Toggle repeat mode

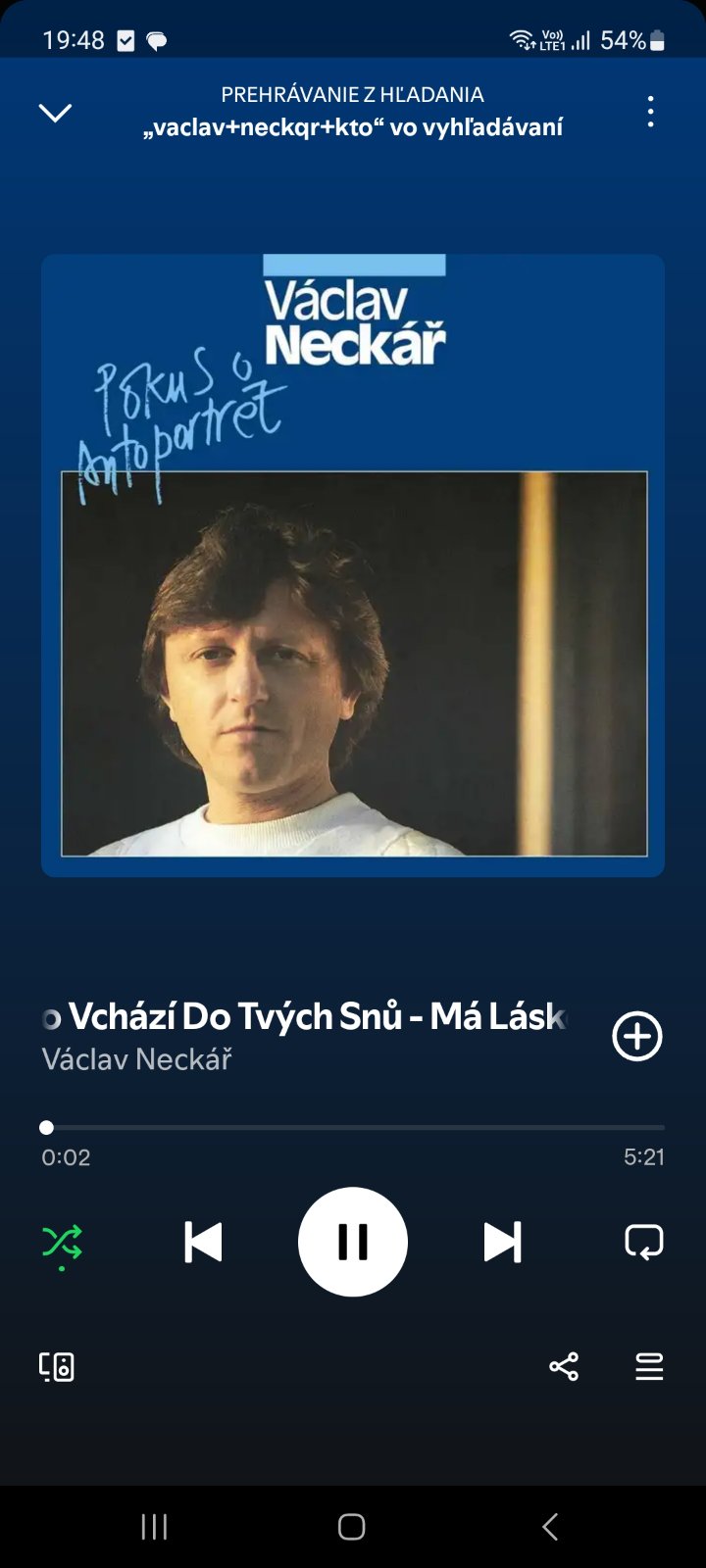click(x=644, y=1242)
